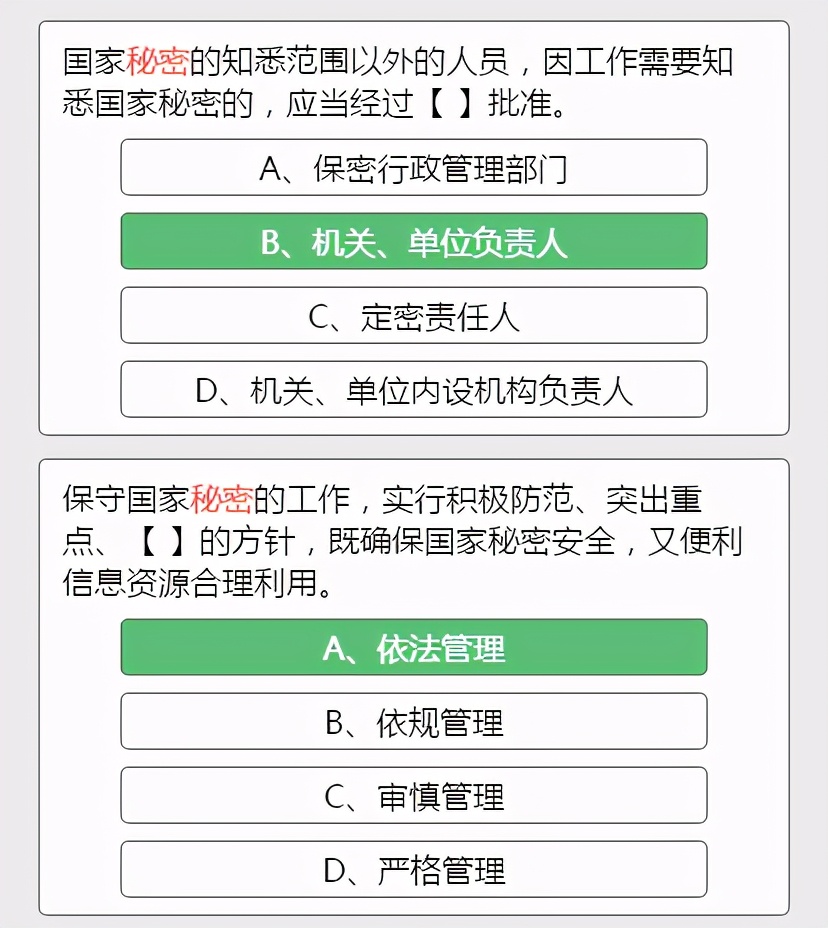Choose option B、依规管理
The image size is (828, 928).
pyautogui.click(x=413, y=721)
